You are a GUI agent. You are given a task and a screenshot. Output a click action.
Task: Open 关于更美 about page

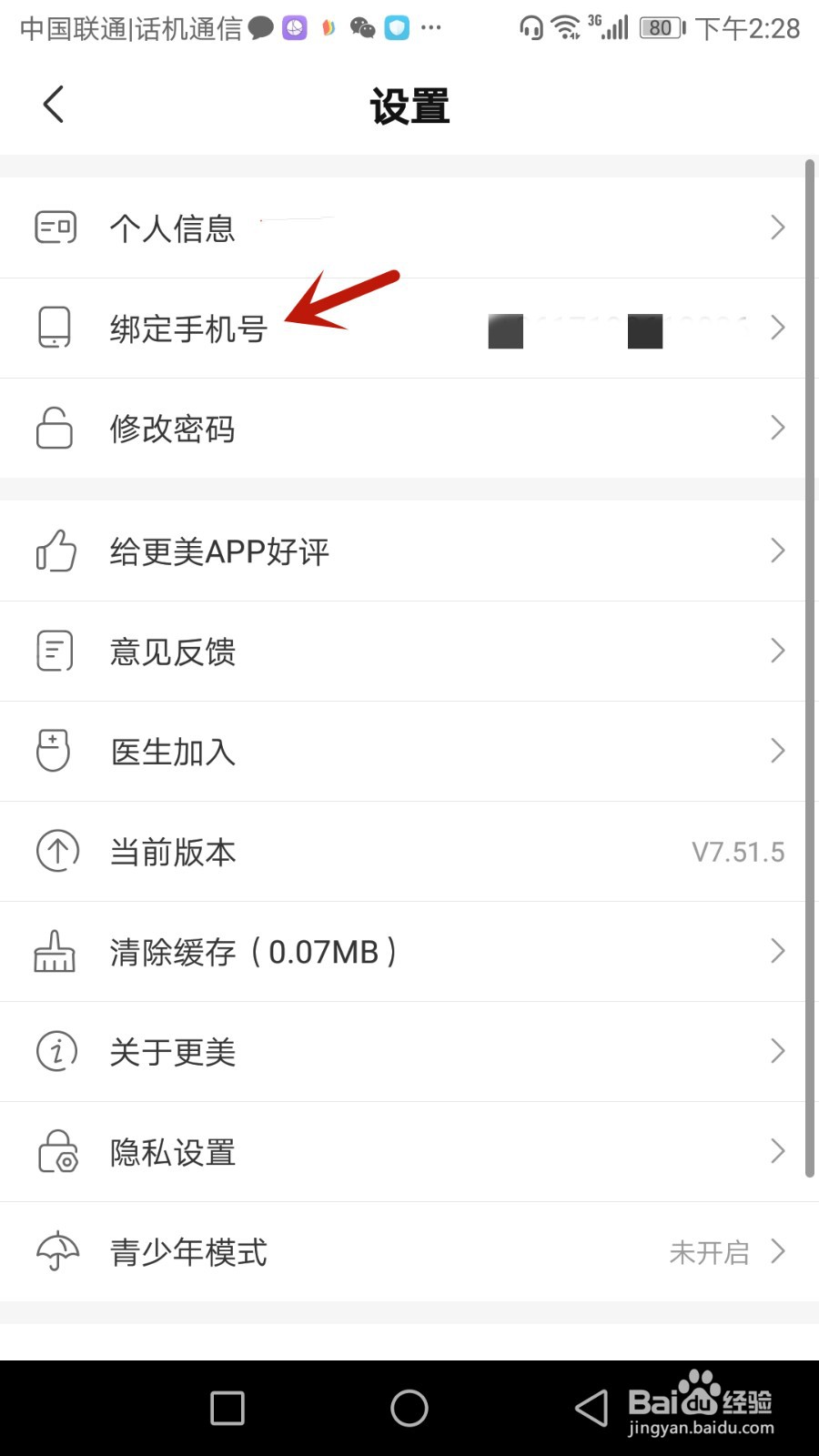click(173, 1052)
